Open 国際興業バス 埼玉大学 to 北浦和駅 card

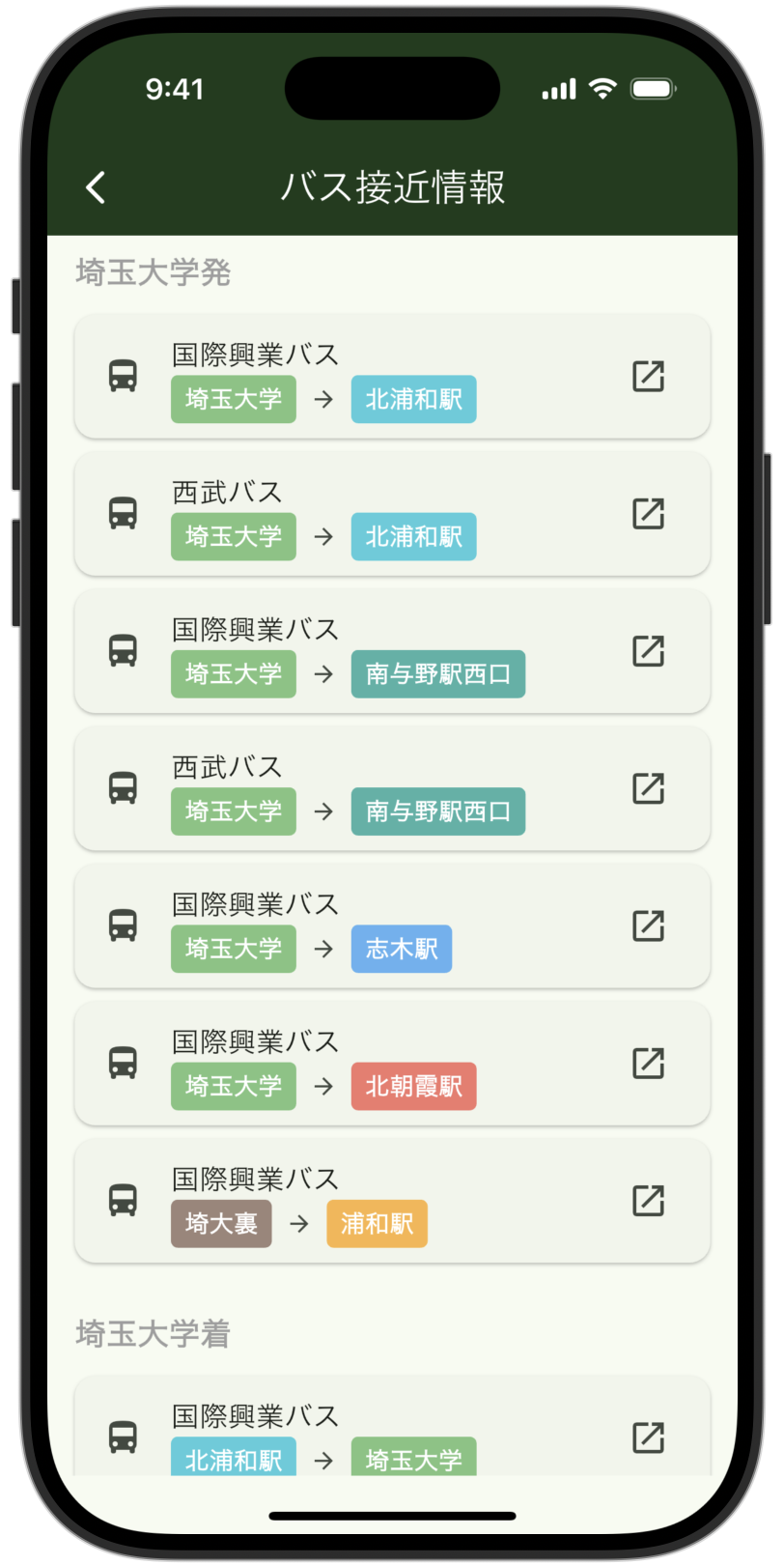click(x=392, y=376)
